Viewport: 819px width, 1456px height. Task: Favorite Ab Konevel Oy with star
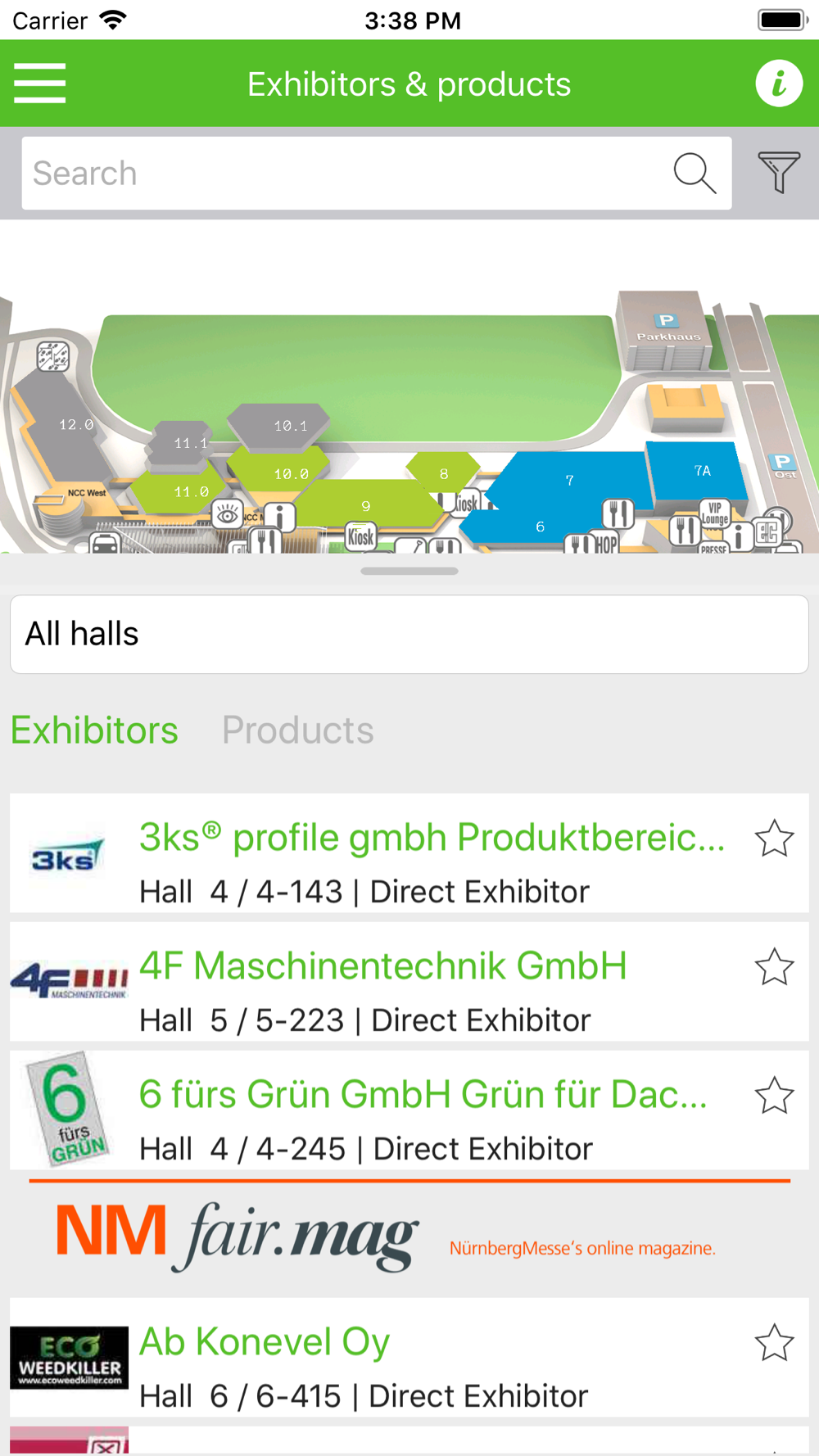pos(774,1343)
